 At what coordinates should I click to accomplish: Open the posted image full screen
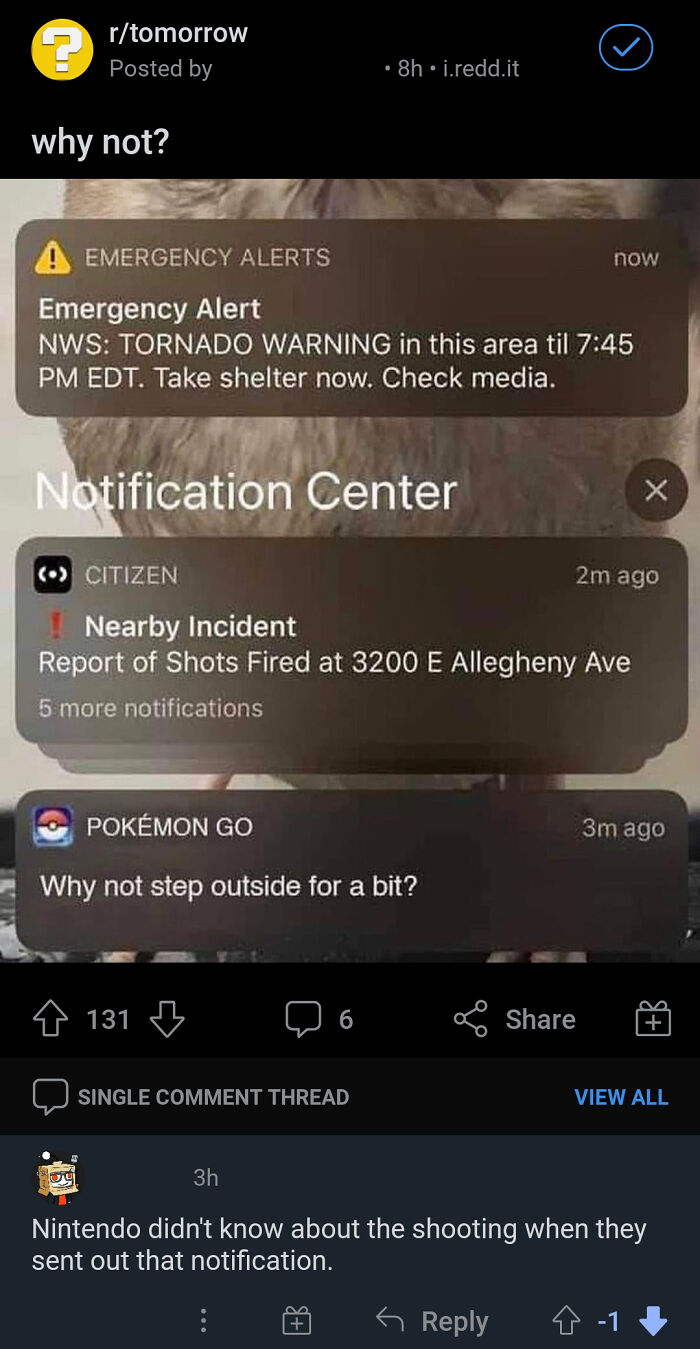[350, 570]
